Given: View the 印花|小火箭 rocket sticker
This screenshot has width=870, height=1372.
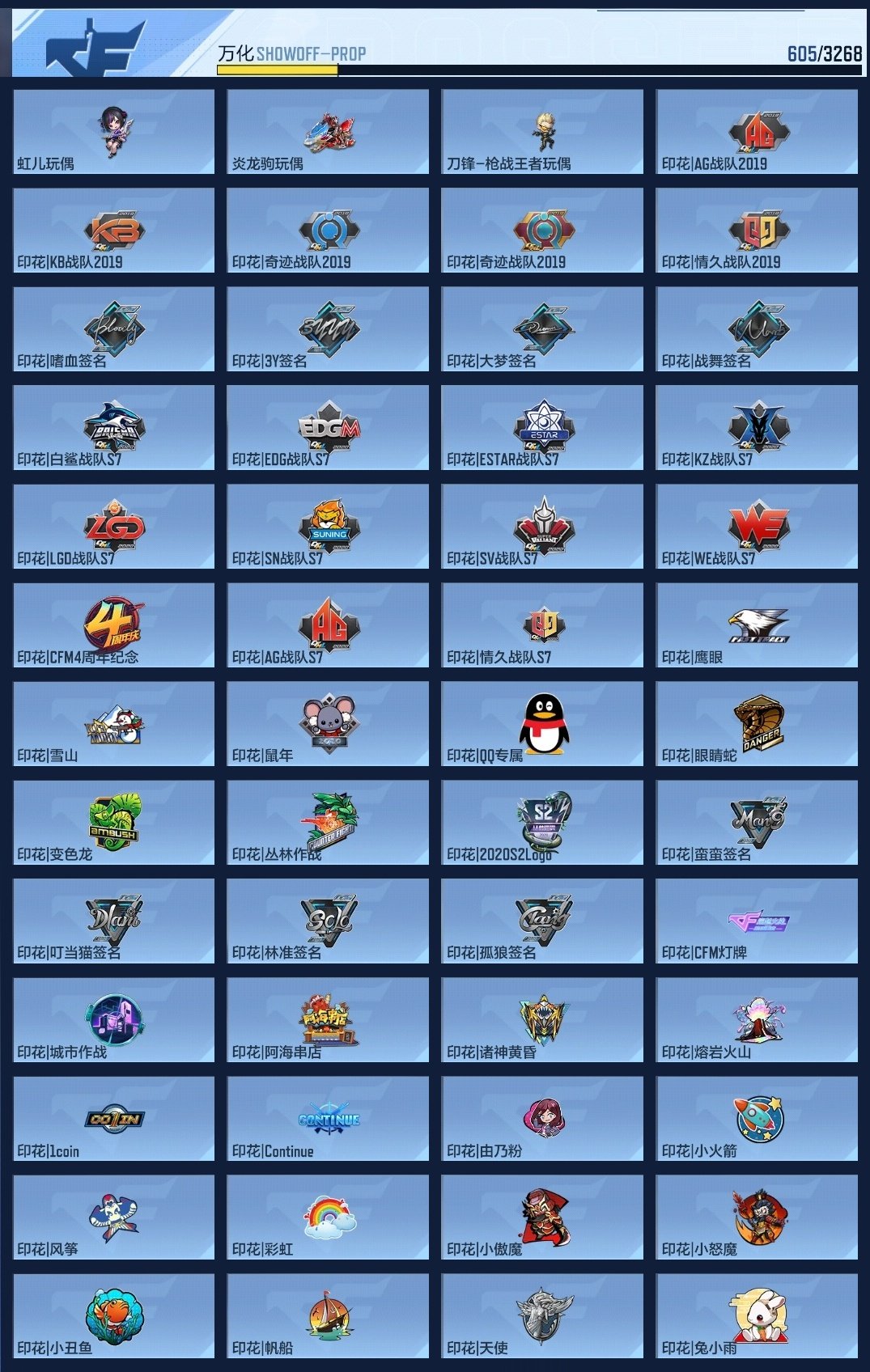Looking at the screenshot, I should (x=757, y=1118).
